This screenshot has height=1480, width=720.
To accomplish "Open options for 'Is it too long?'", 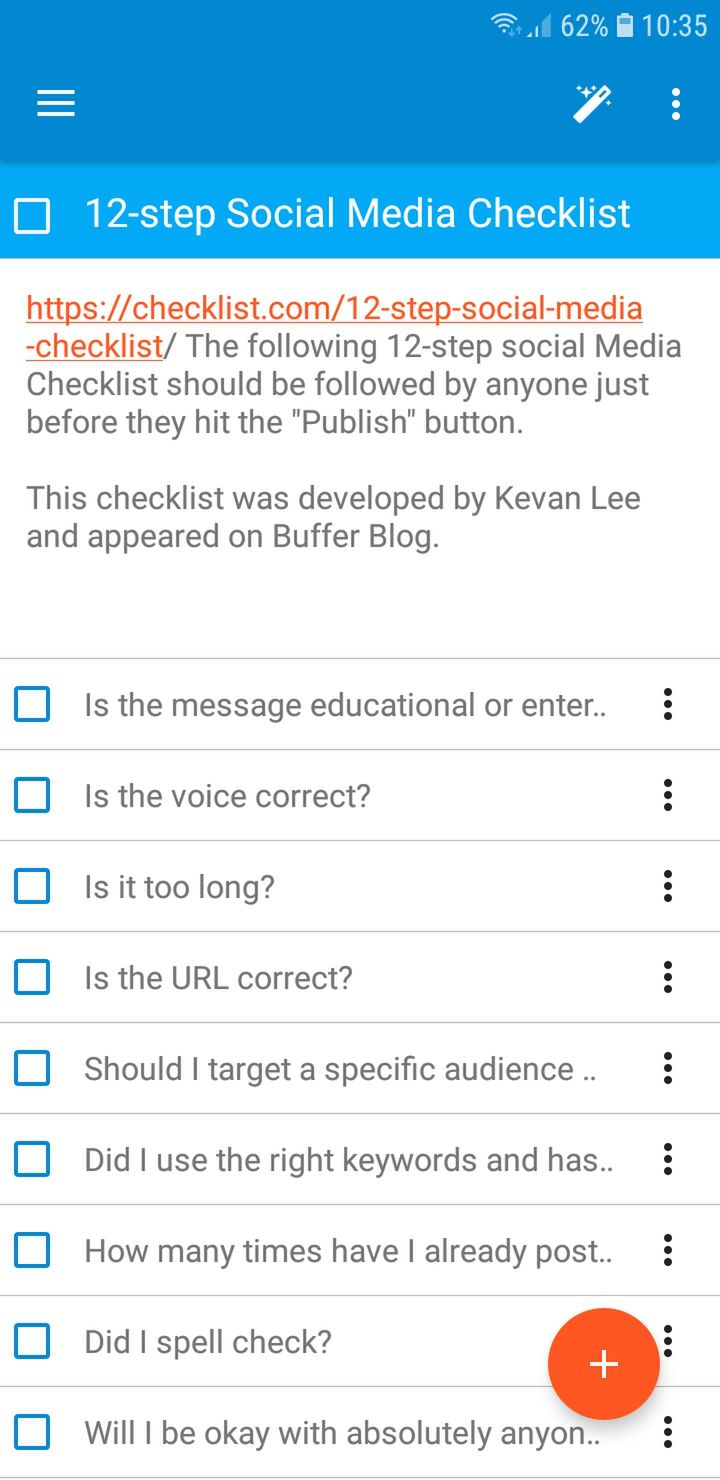I will click(x=668, y=887).
